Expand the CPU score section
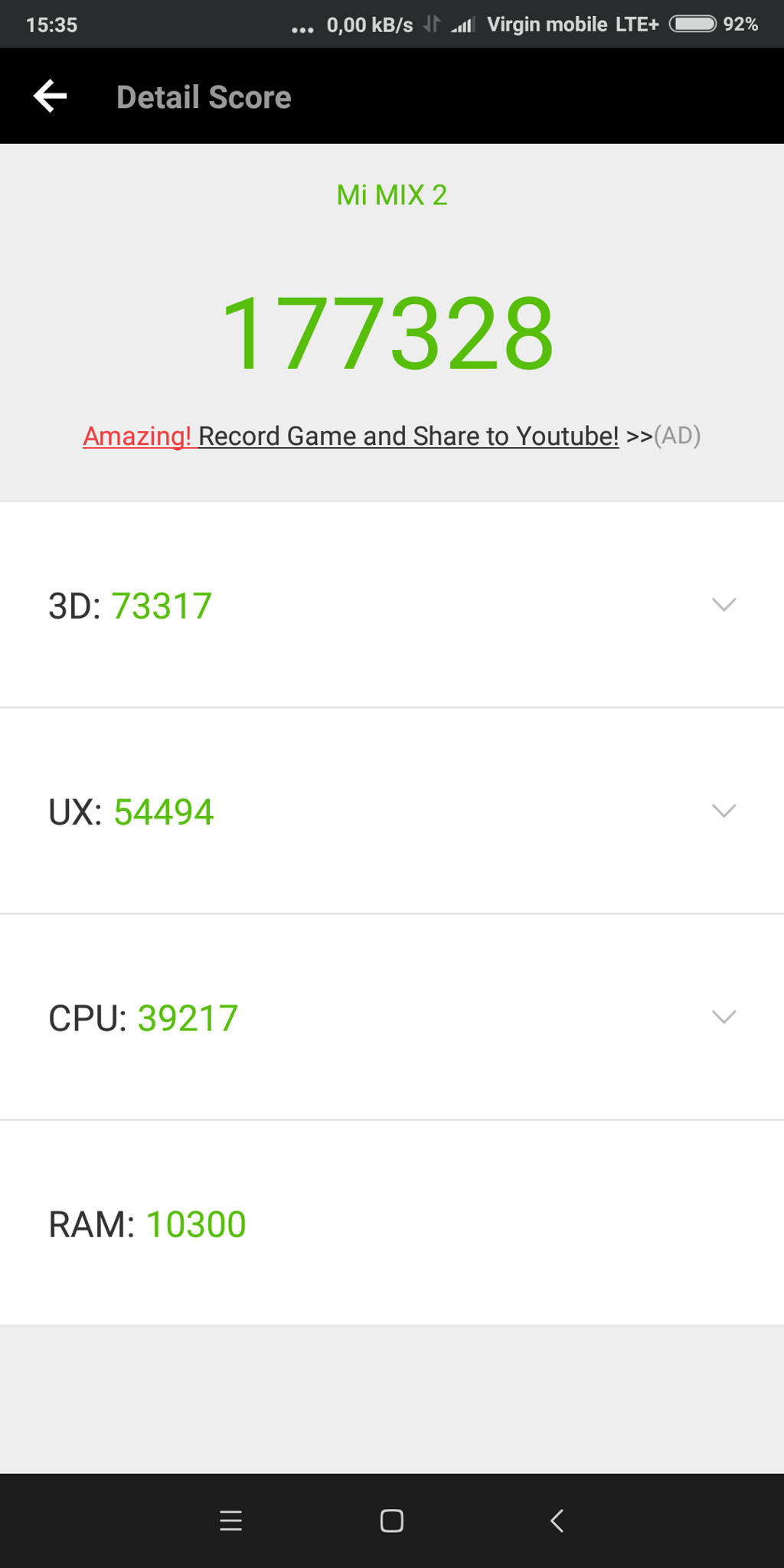 point(723,1017)
